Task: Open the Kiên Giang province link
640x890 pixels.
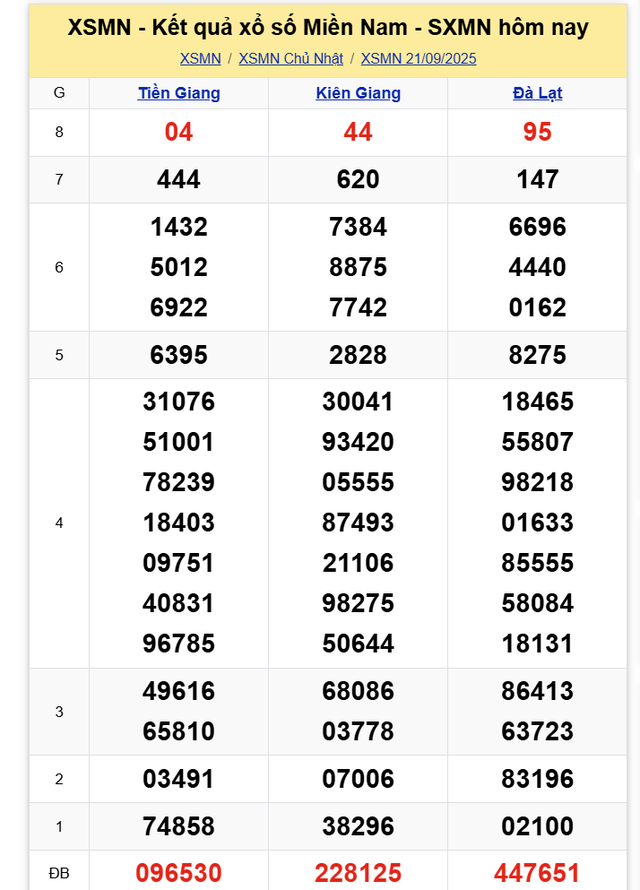Action: (x=358, y=93)
